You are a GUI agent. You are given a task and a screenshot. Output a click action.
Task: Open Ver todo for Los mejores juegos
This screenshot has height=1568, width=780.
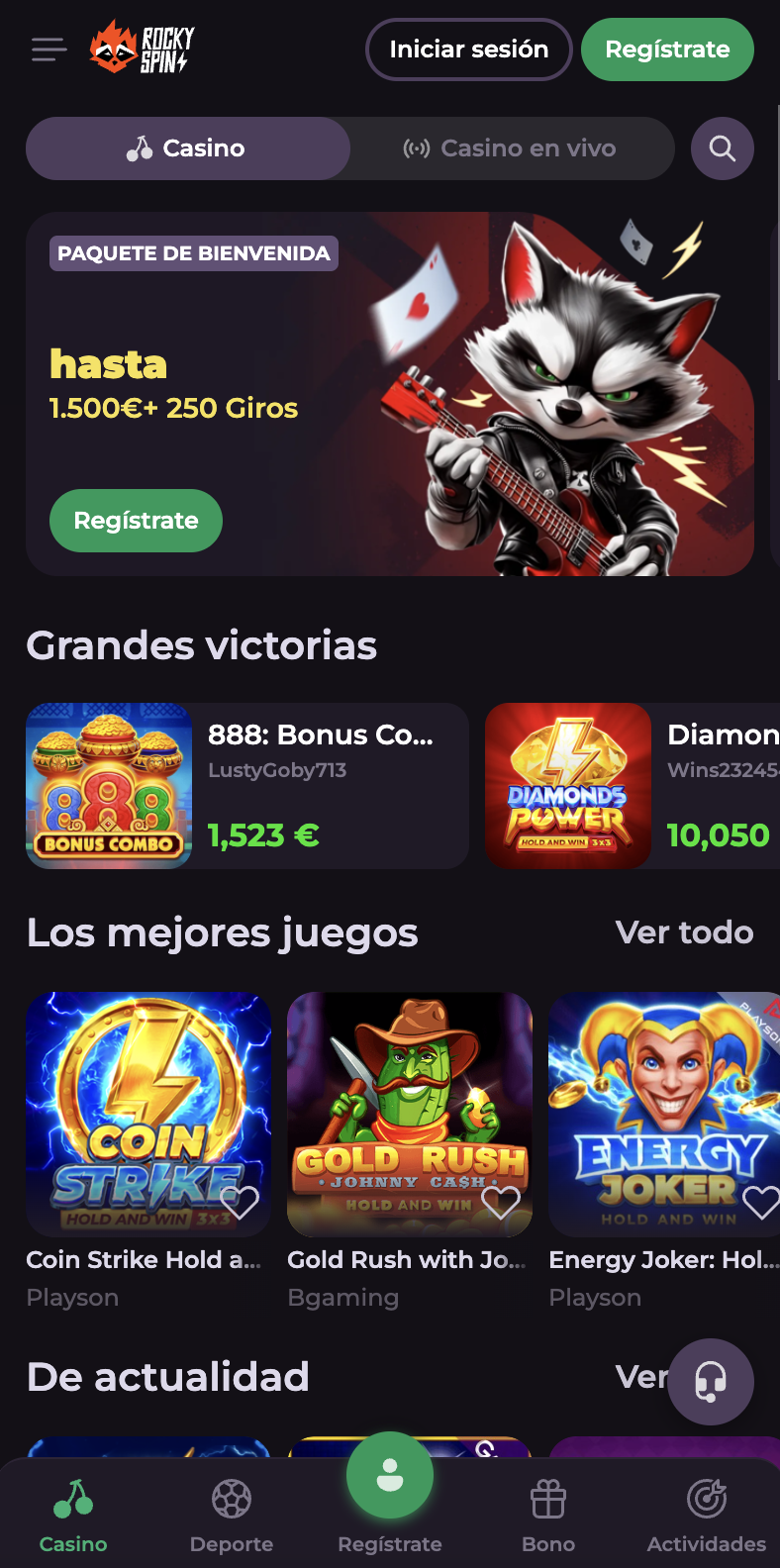(684, 931)
